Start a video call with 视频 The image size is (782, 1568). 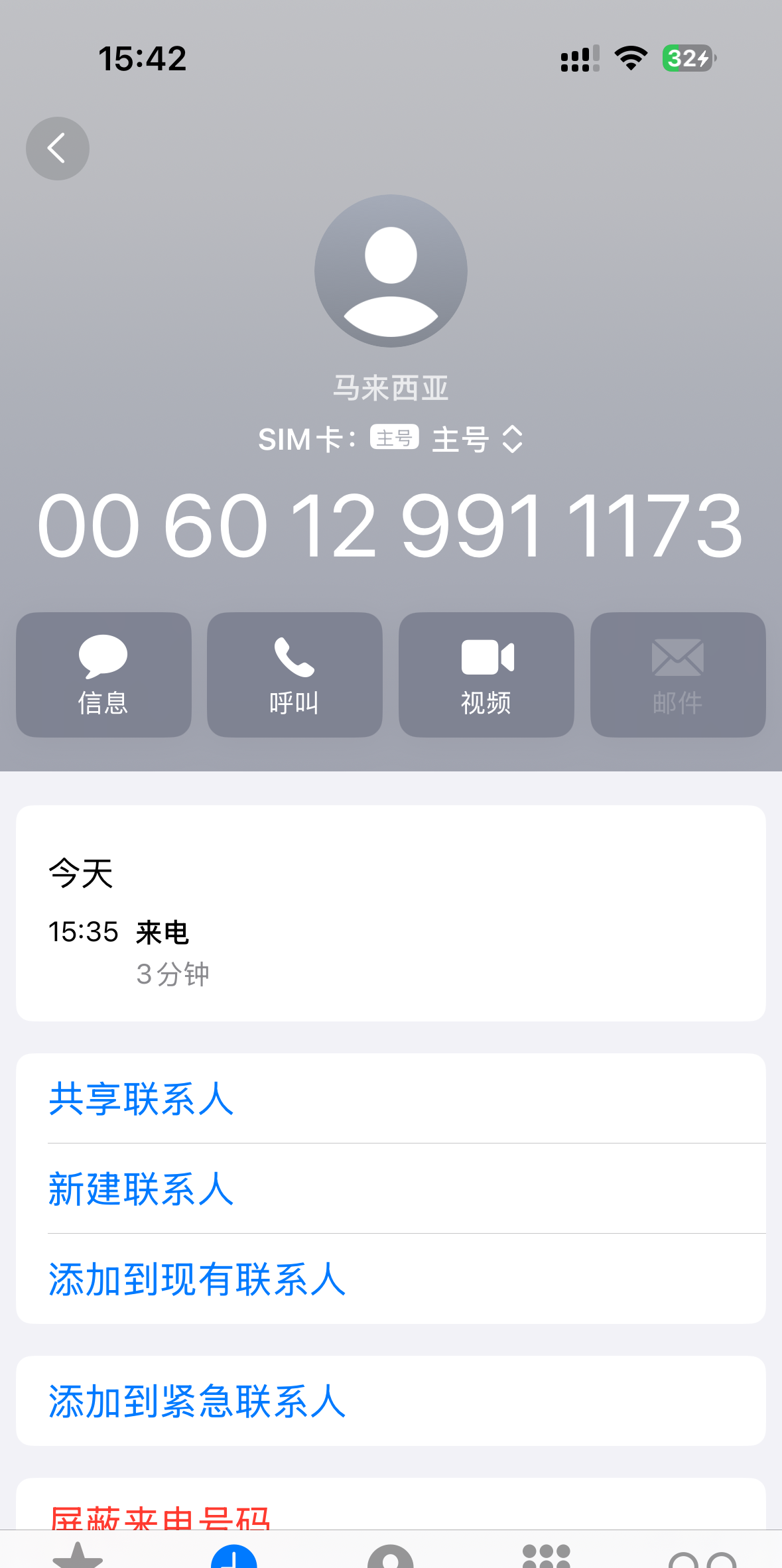[486, 675]
